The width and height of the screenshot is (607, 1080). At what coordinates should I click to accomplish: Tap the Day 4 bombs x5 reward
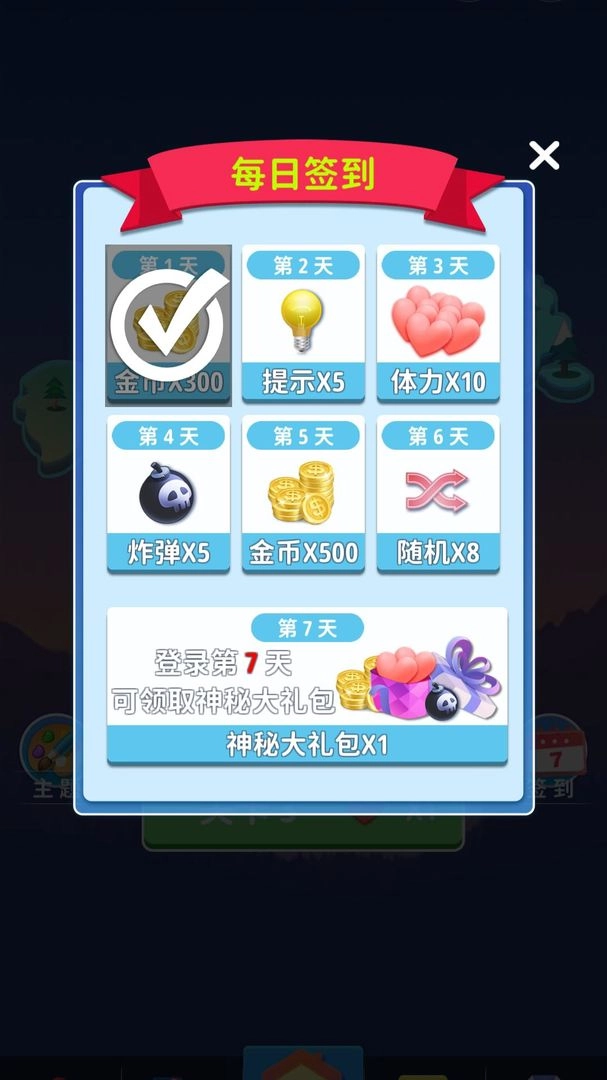tap(168, 494)
